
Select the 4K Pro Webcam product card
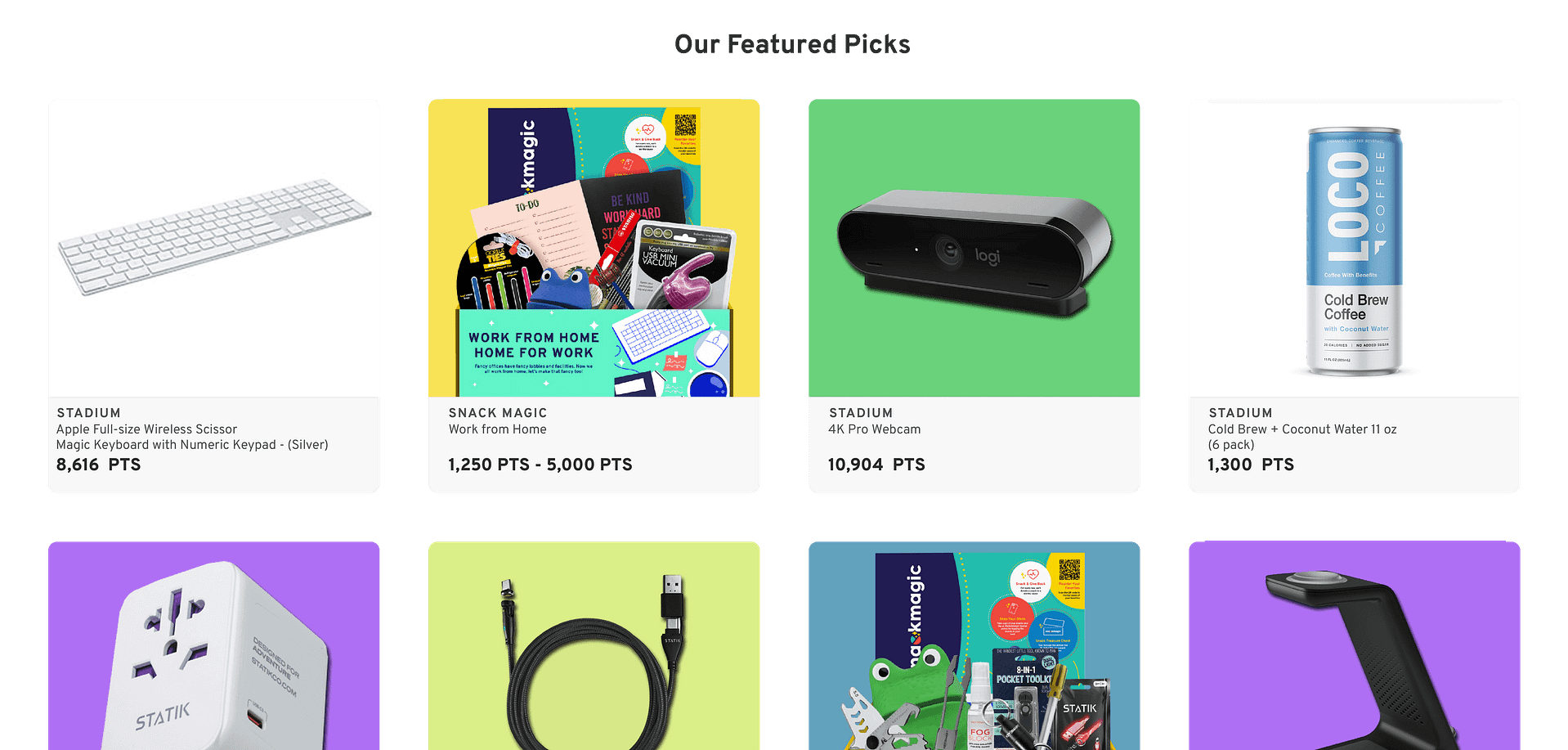pos(974,294)
